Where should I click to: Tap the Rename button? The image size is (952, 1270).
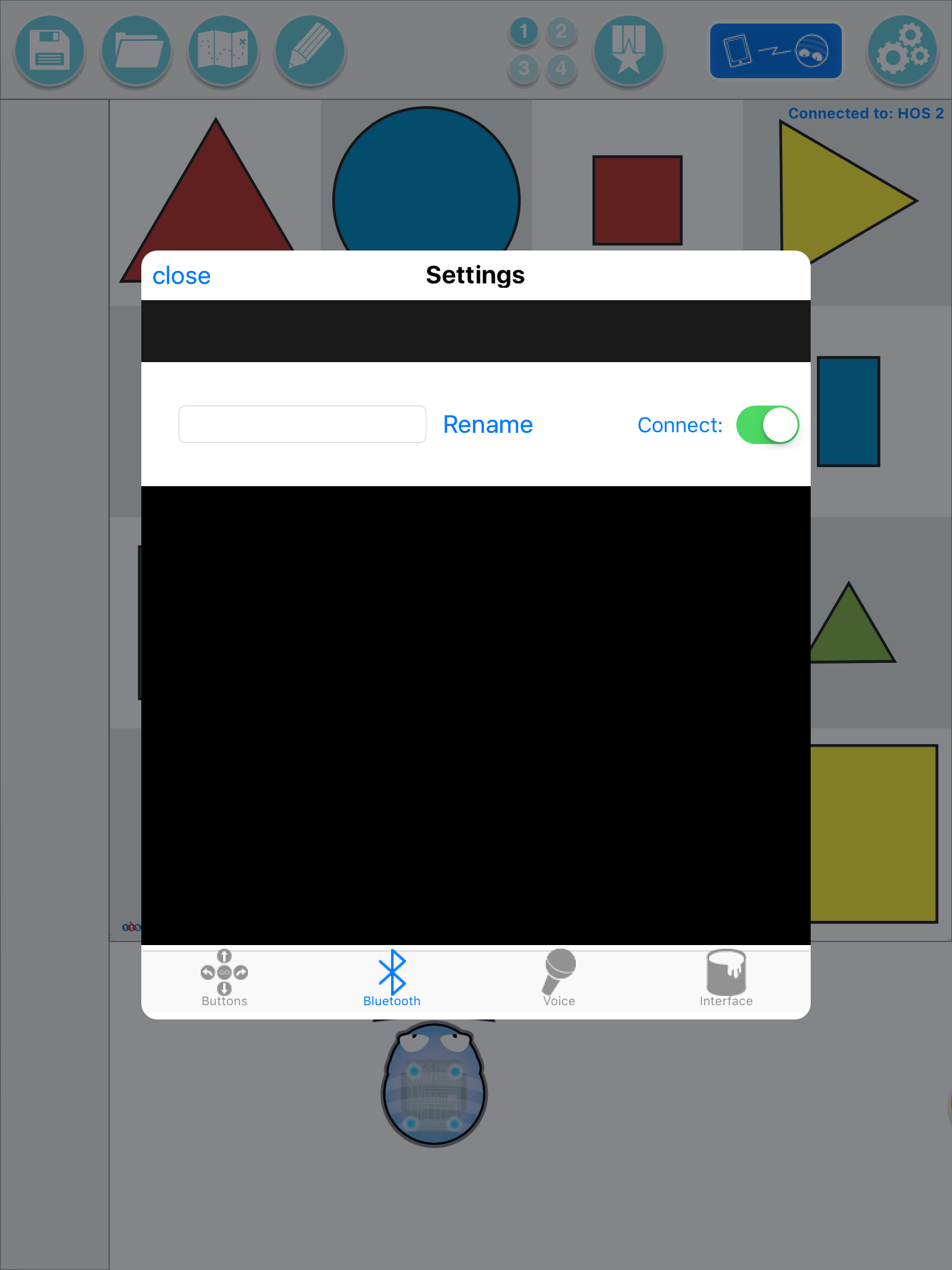point(488,425)
